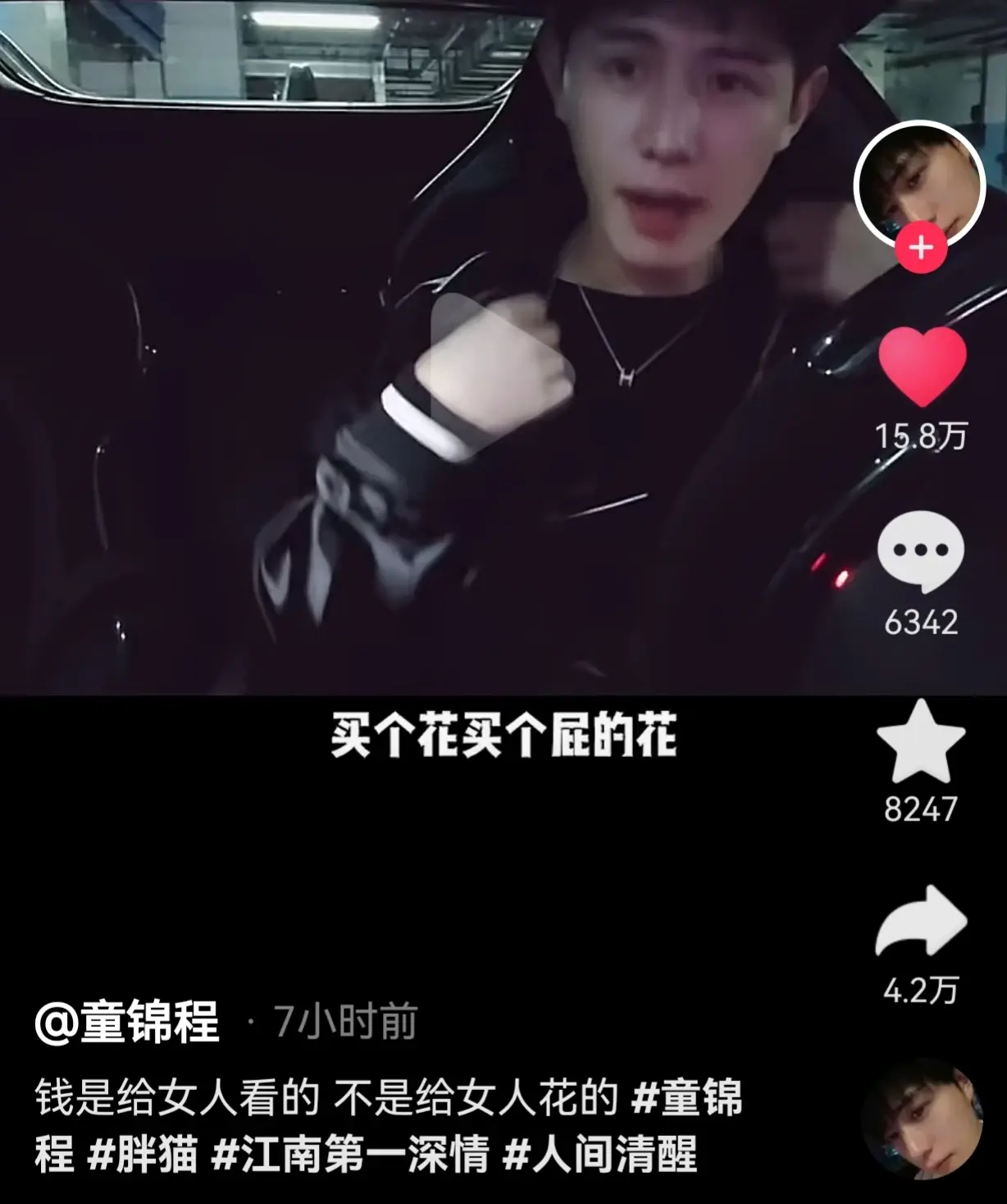Open the #人间清醒 hashtag

(599, 1154)
